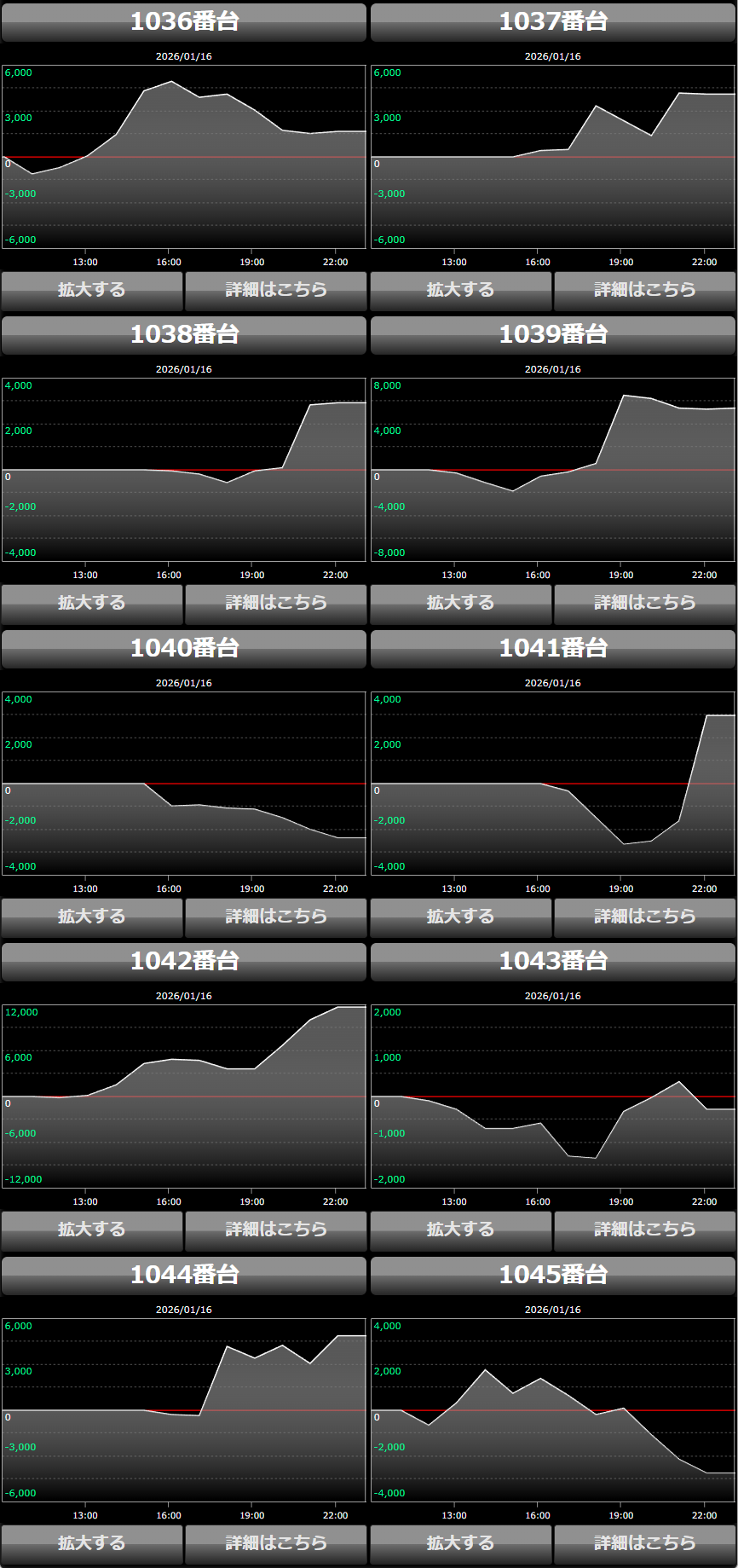
Task: Open 詳細はこちら for 1045番台
Action: 644,1543
